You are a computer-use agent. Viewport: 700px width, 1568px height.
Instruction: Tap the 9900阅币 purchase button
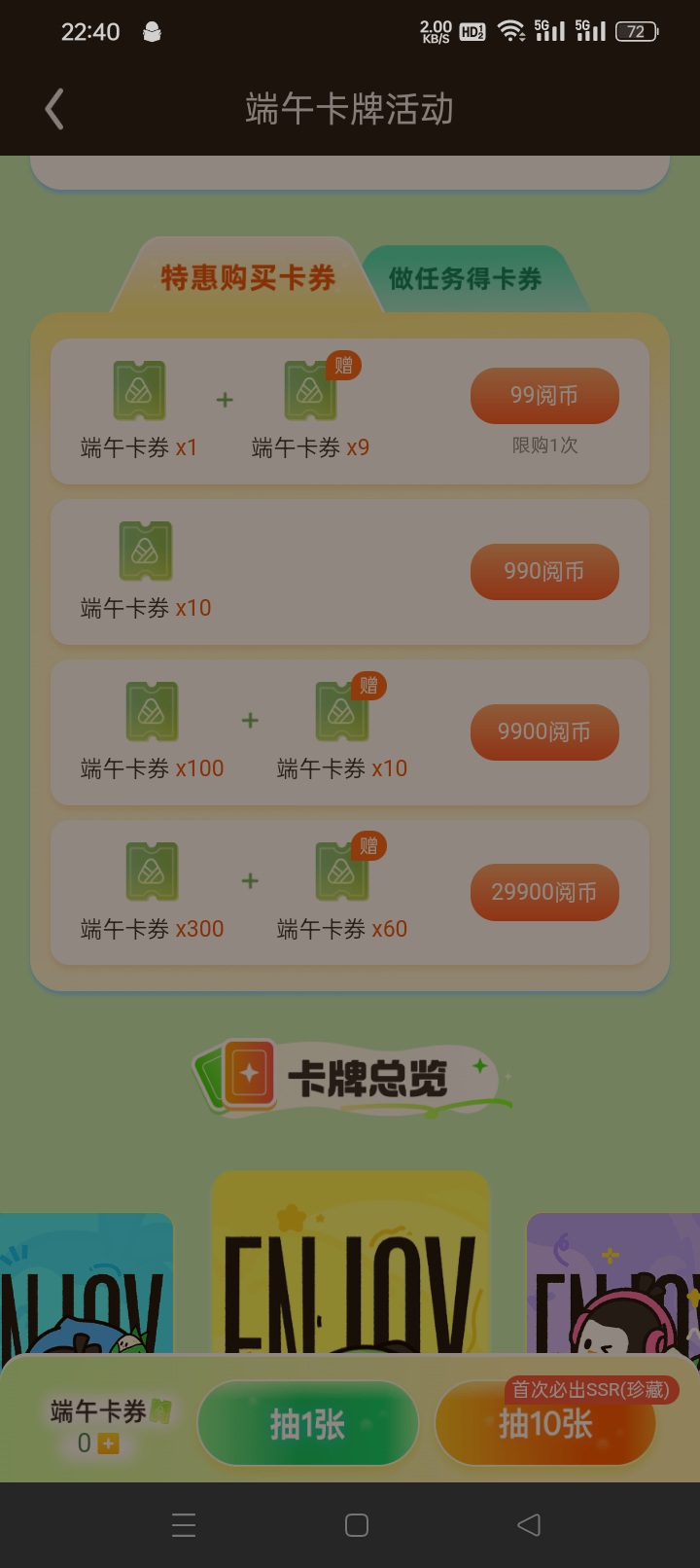tap(544, 731)
